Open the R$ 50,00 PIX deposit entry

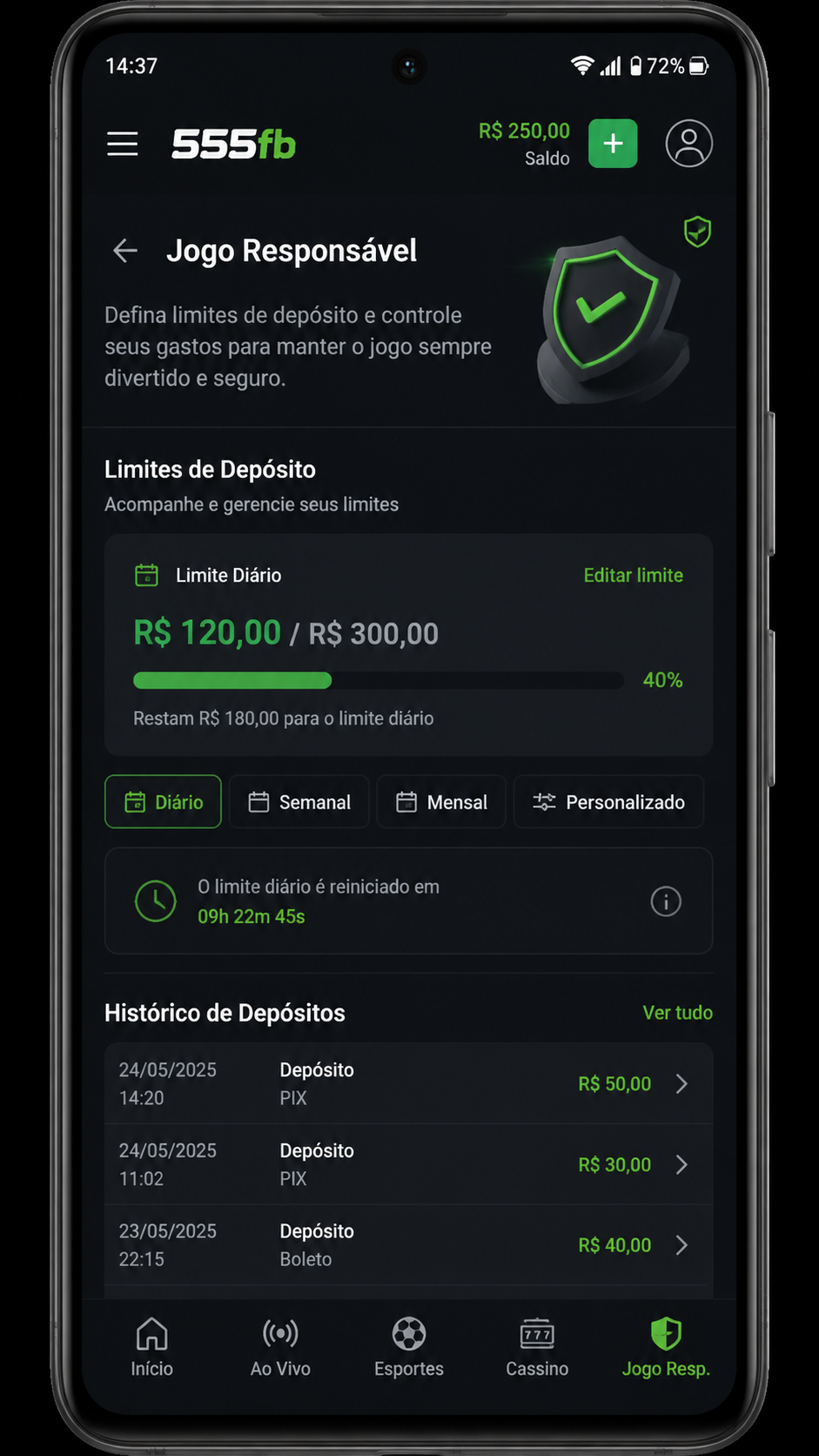409,1083
